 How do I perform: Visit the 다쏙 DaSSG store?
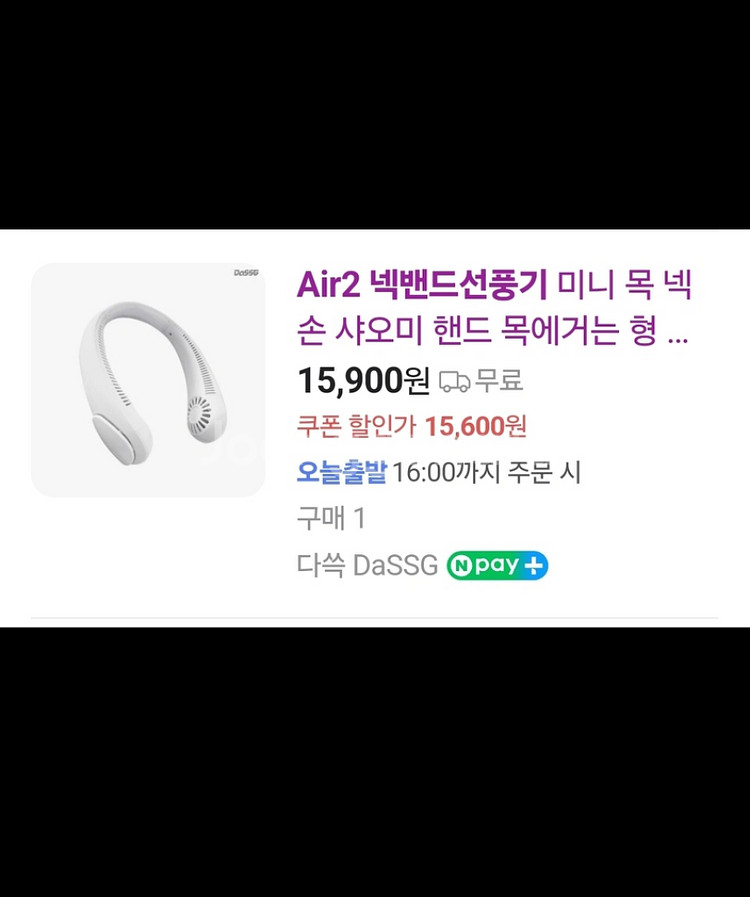(367, 566)
